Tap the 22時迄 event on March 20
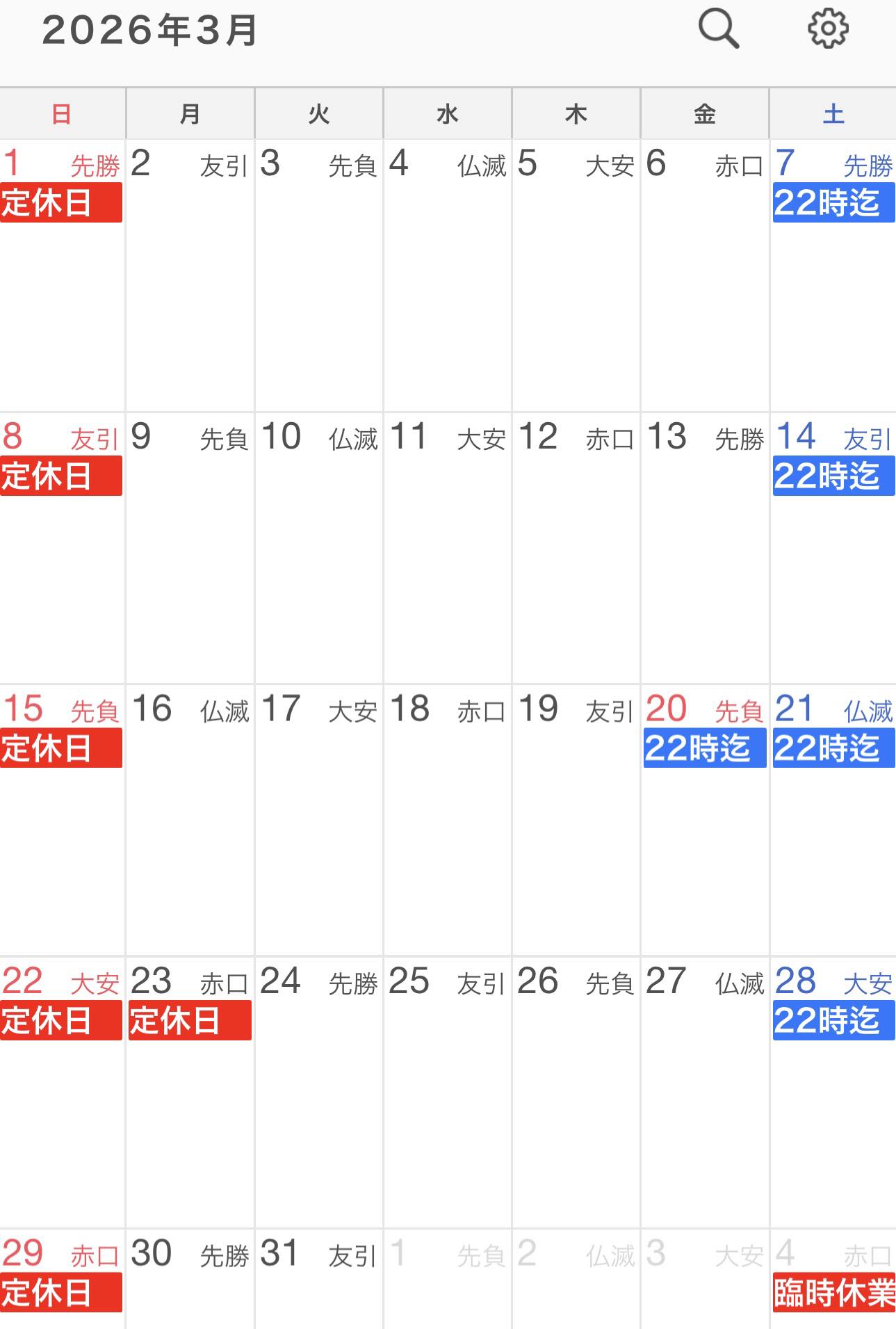This screenshot has width=896, height=1329. [704, 748]
